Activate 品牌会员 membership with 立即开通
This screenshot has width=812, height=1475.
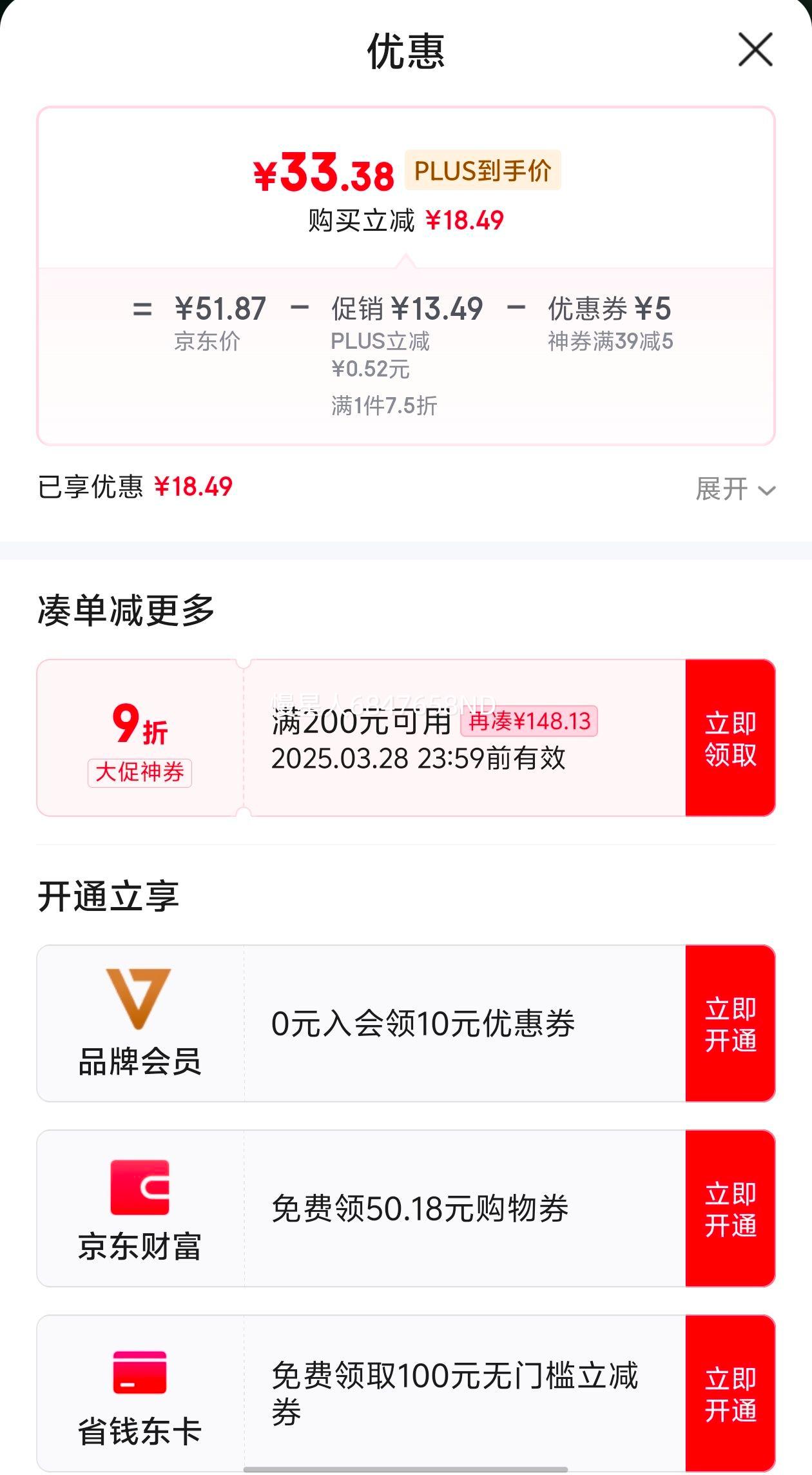[x=730, y=1024]
